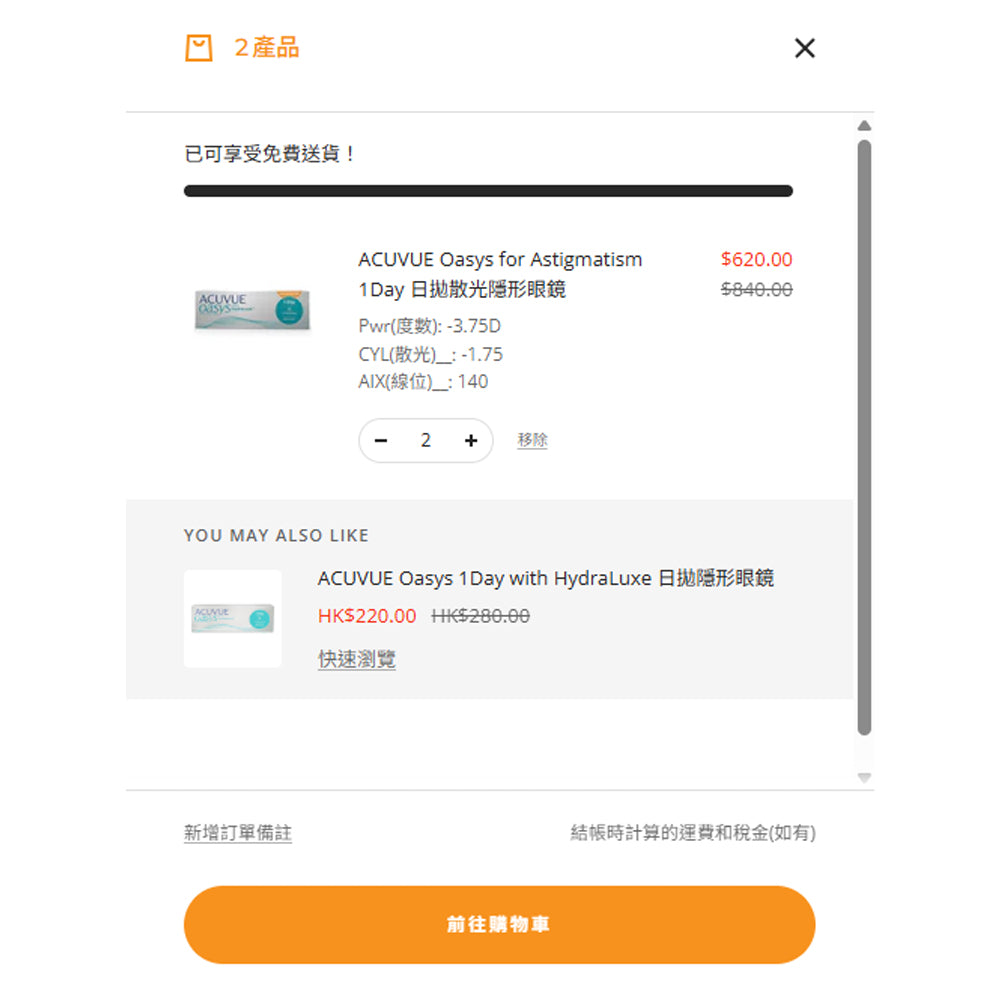Add an order note via 新增訂單備註
Viewport: 1000px width, 1000px height.
point(238,833)
